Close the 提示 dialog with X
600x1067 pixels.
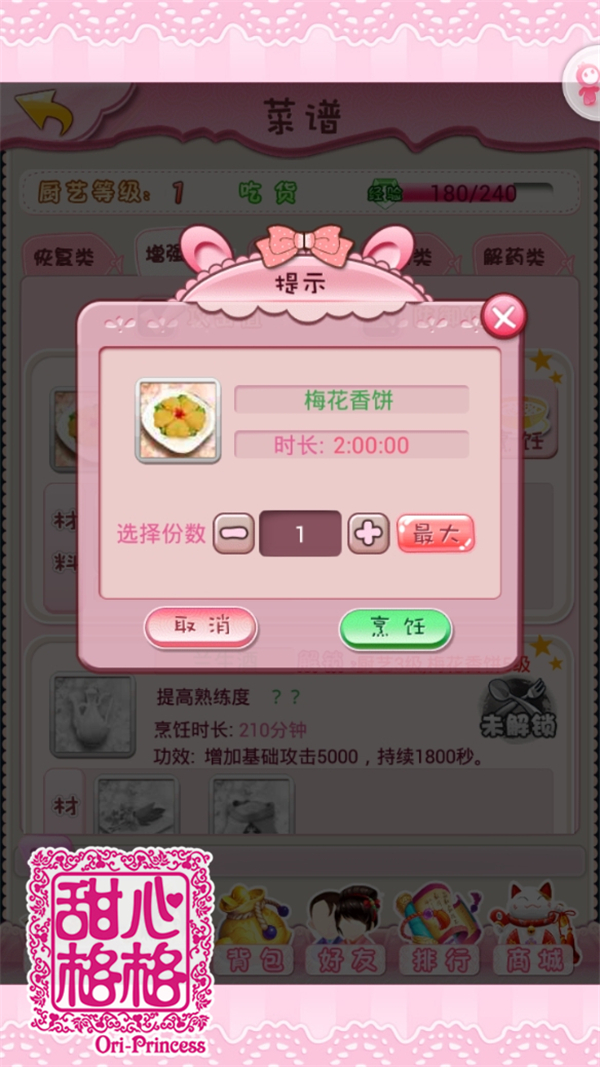[x=504, y=318]
